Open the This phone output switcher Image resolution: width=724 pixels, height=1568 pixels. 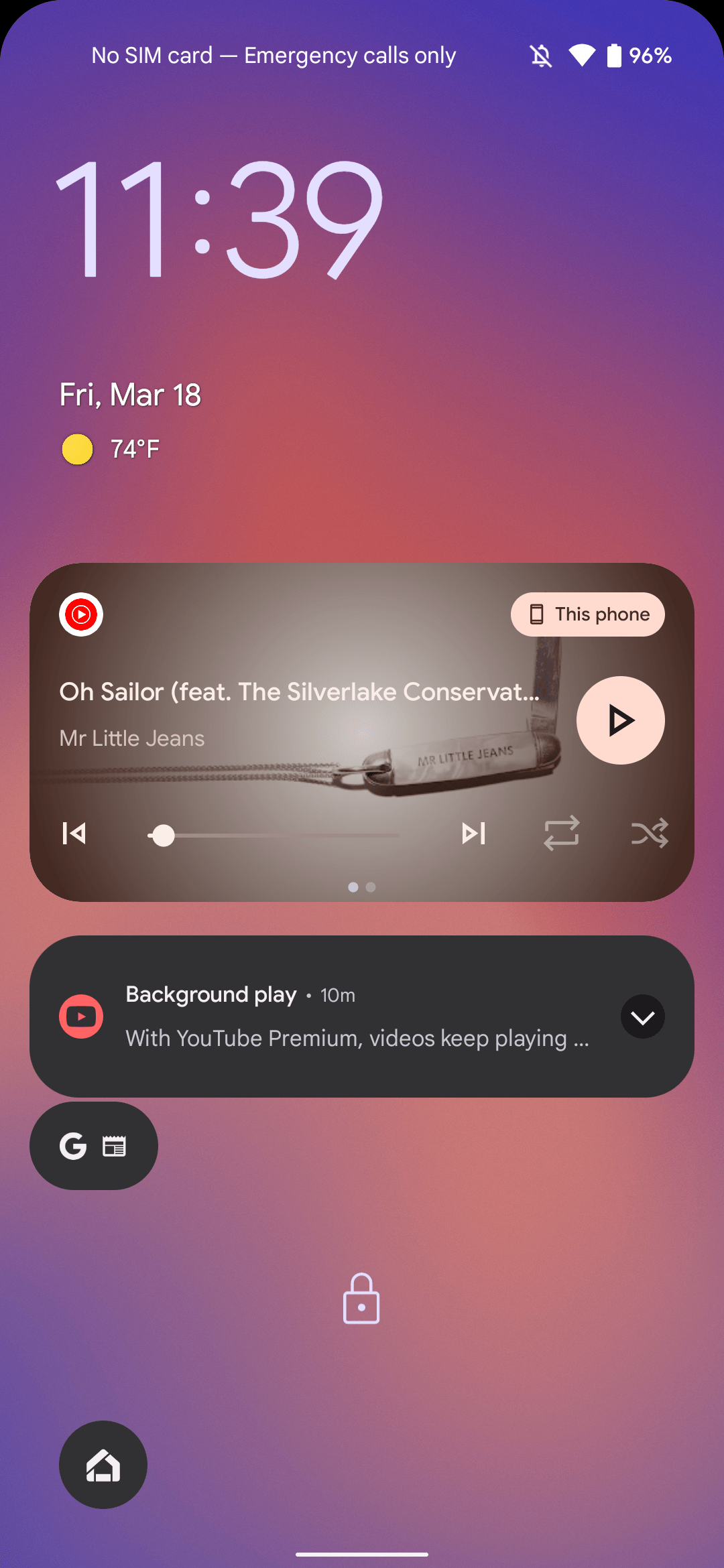click(587, 614)
